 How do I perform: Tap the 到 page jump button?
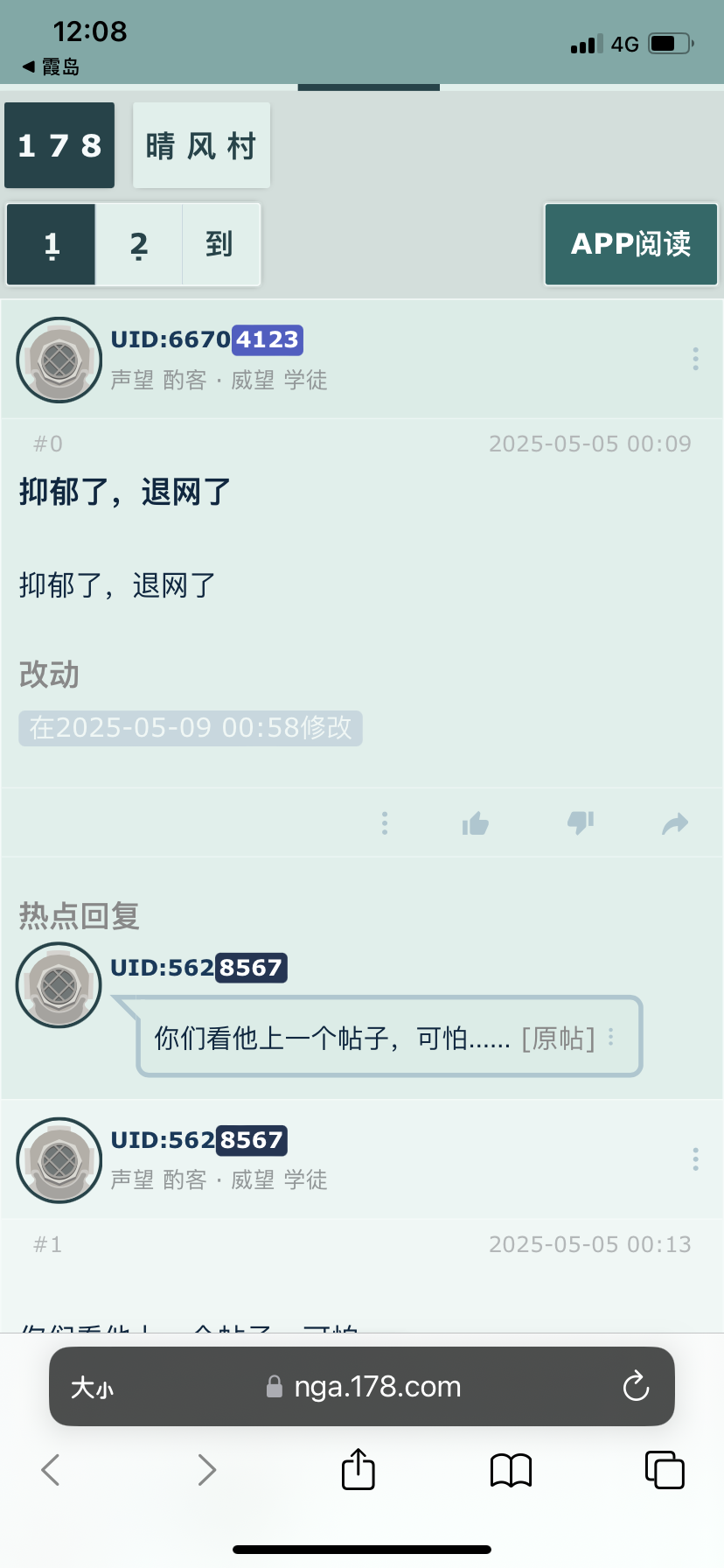(x=219, y=245)
